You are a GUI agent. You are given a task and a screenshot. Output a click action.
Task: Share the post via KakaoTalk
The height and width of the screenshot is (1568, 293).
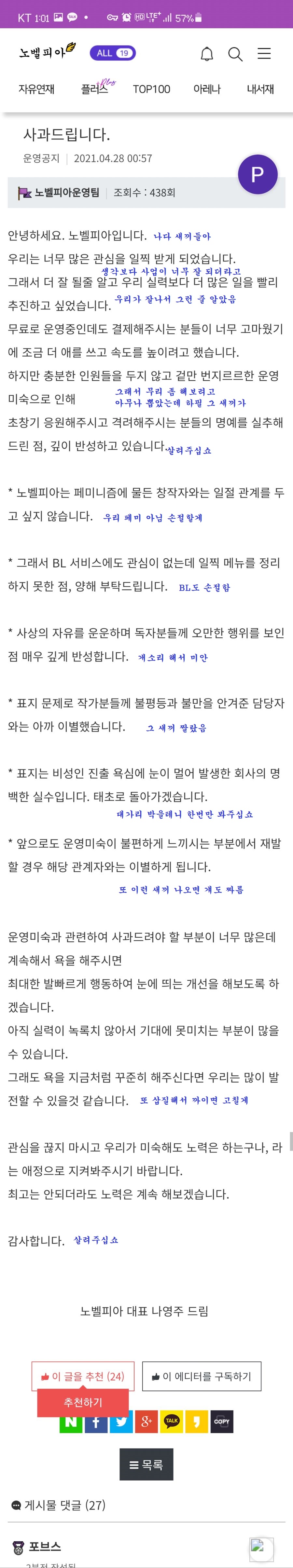tap(172, 1422)
